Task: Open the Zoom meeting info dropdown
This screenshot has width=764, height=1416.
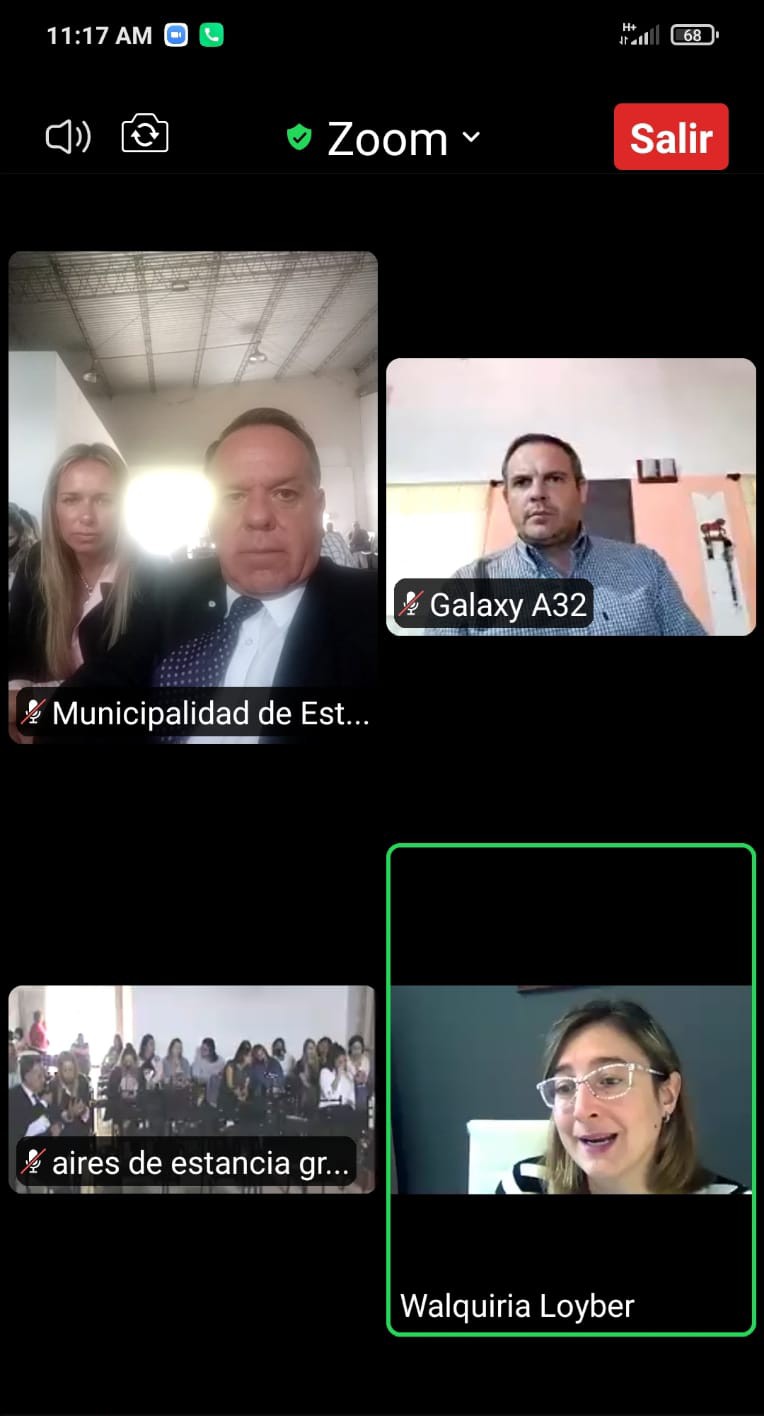Action: pyautogui.click(x=384, y=138)
